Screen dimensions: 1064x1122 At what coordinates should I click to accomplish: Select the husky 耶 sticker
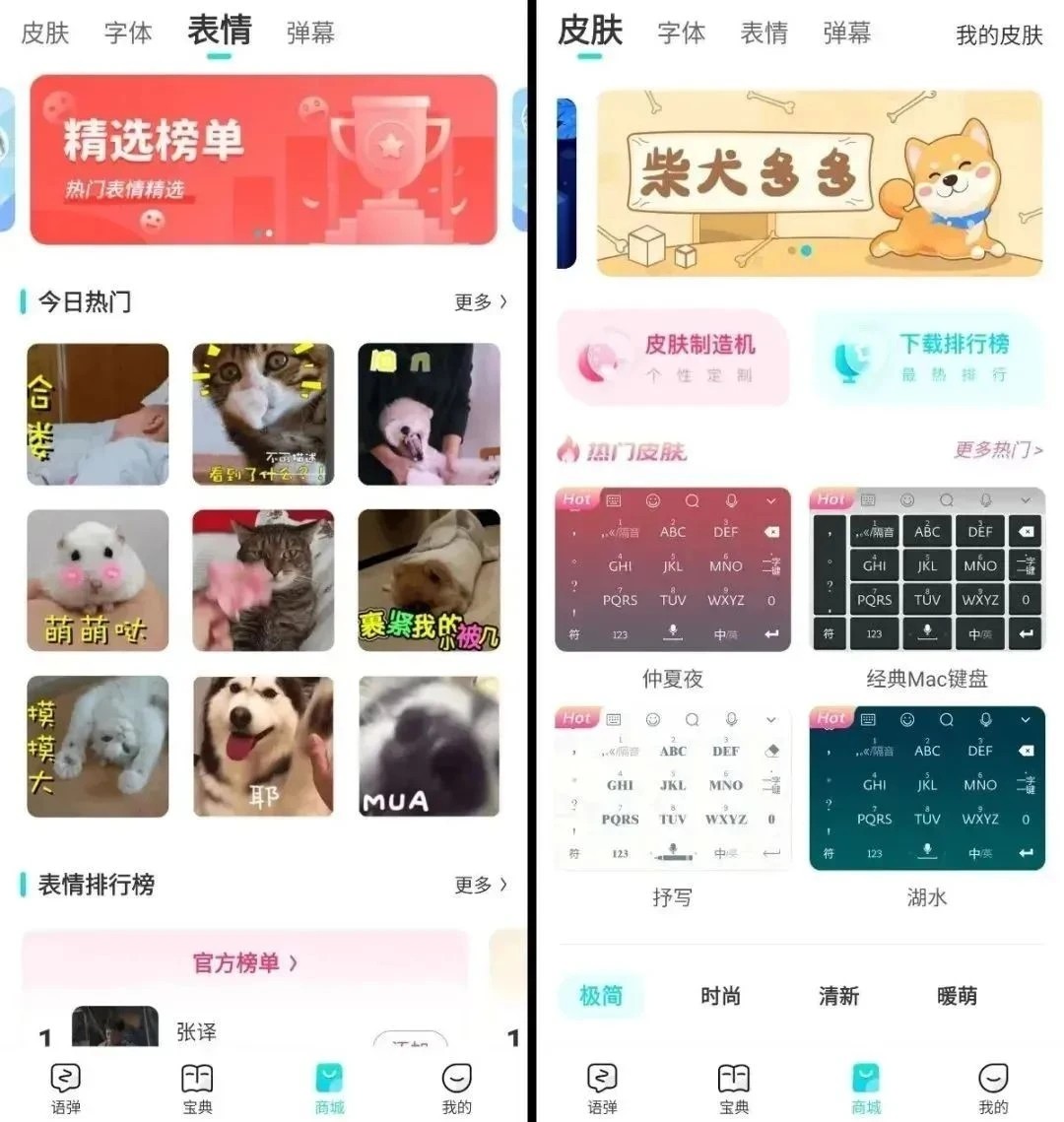click(x=263, y=746)
